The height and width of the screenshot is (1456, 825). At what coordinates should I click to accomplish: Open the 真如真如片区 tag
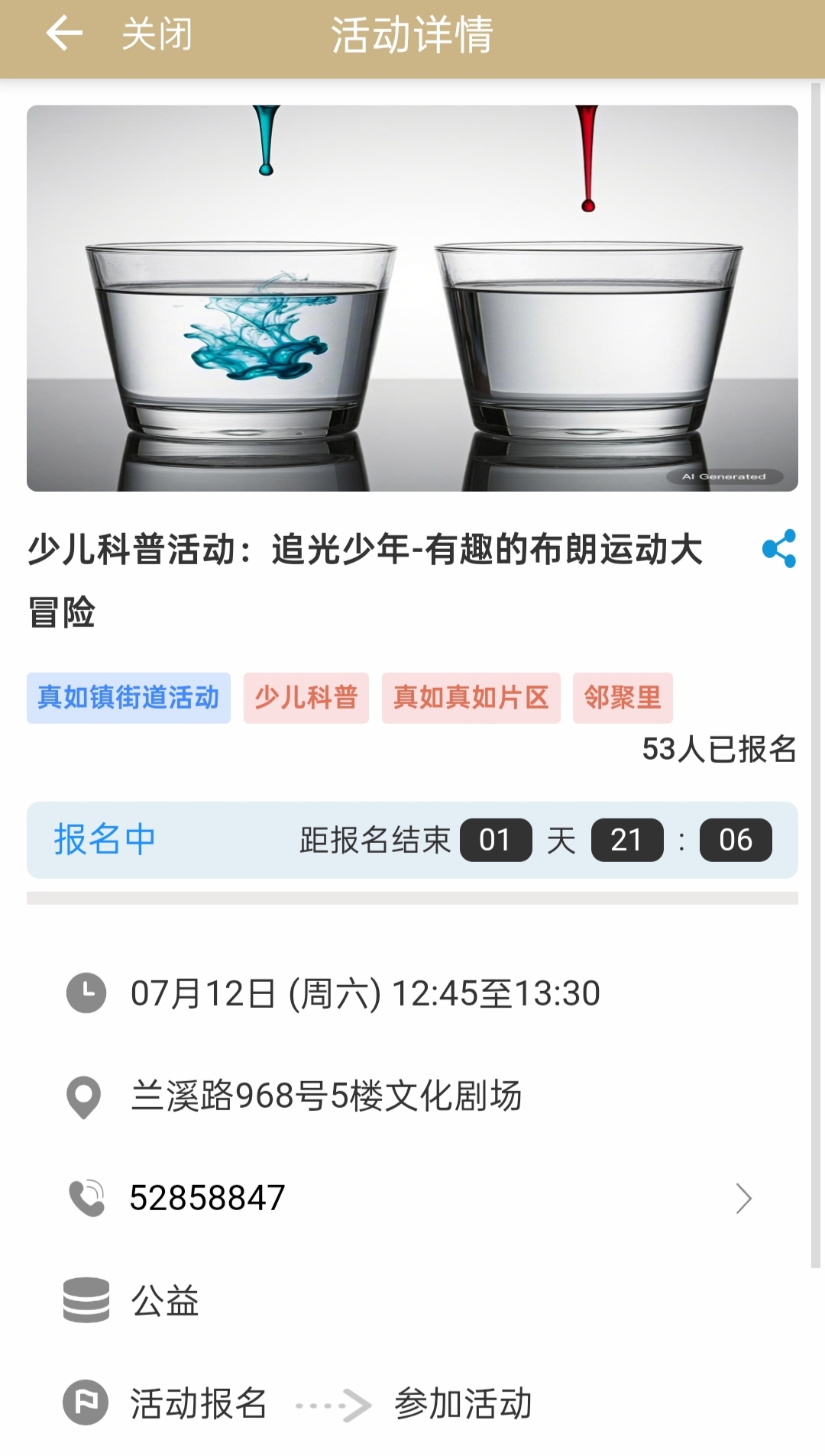click(x=471, y=698)
